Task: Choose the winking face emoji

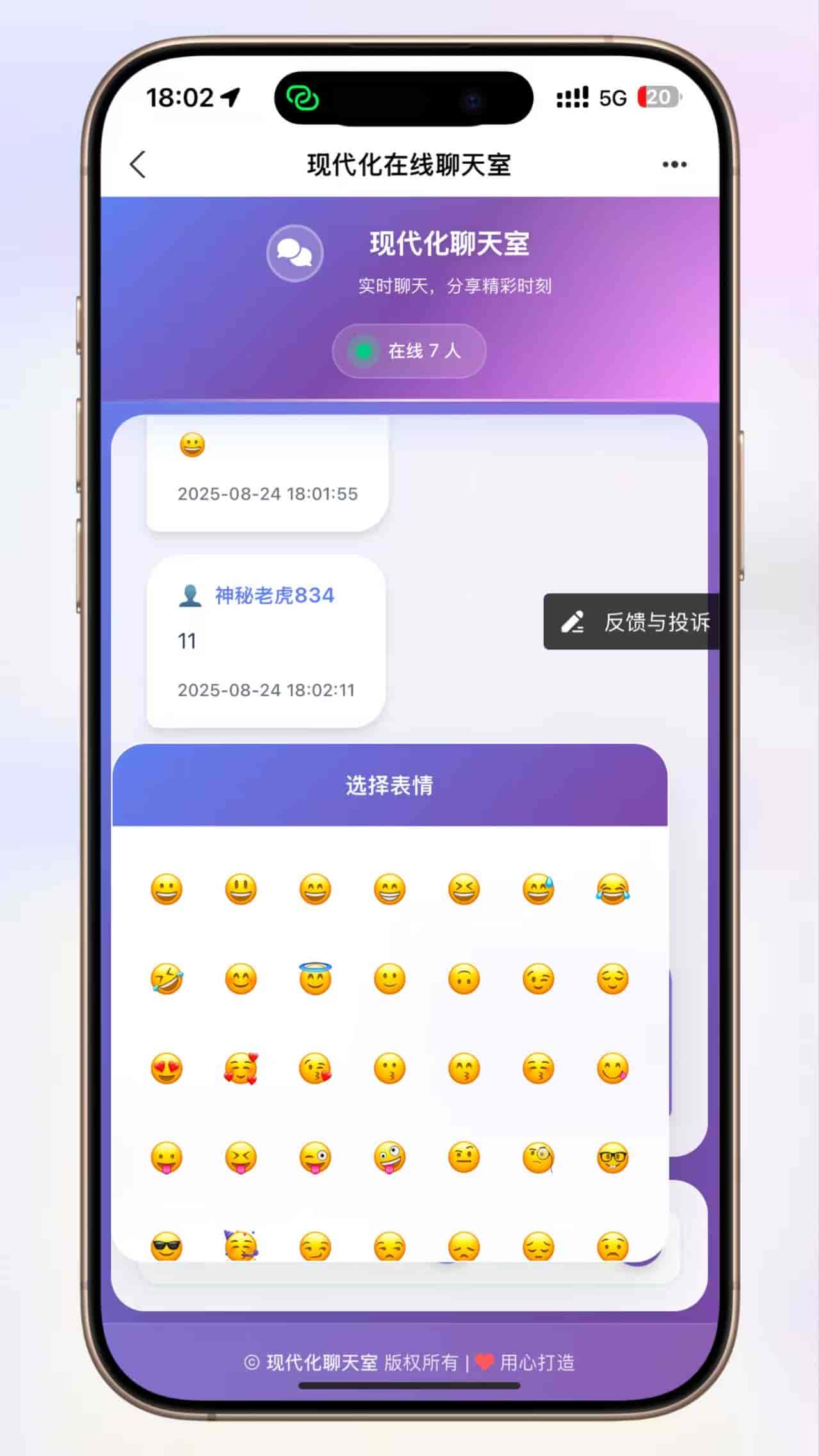Action: tap(539, 979)
